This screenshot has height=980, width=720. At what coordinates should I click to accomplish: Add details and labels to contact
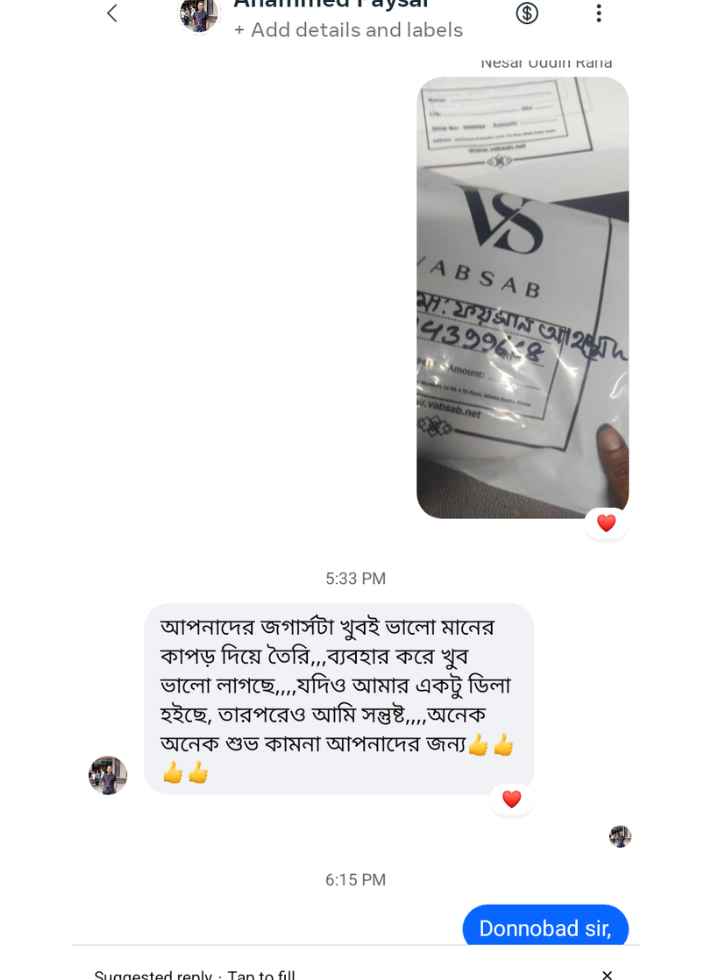coord(348,30)
